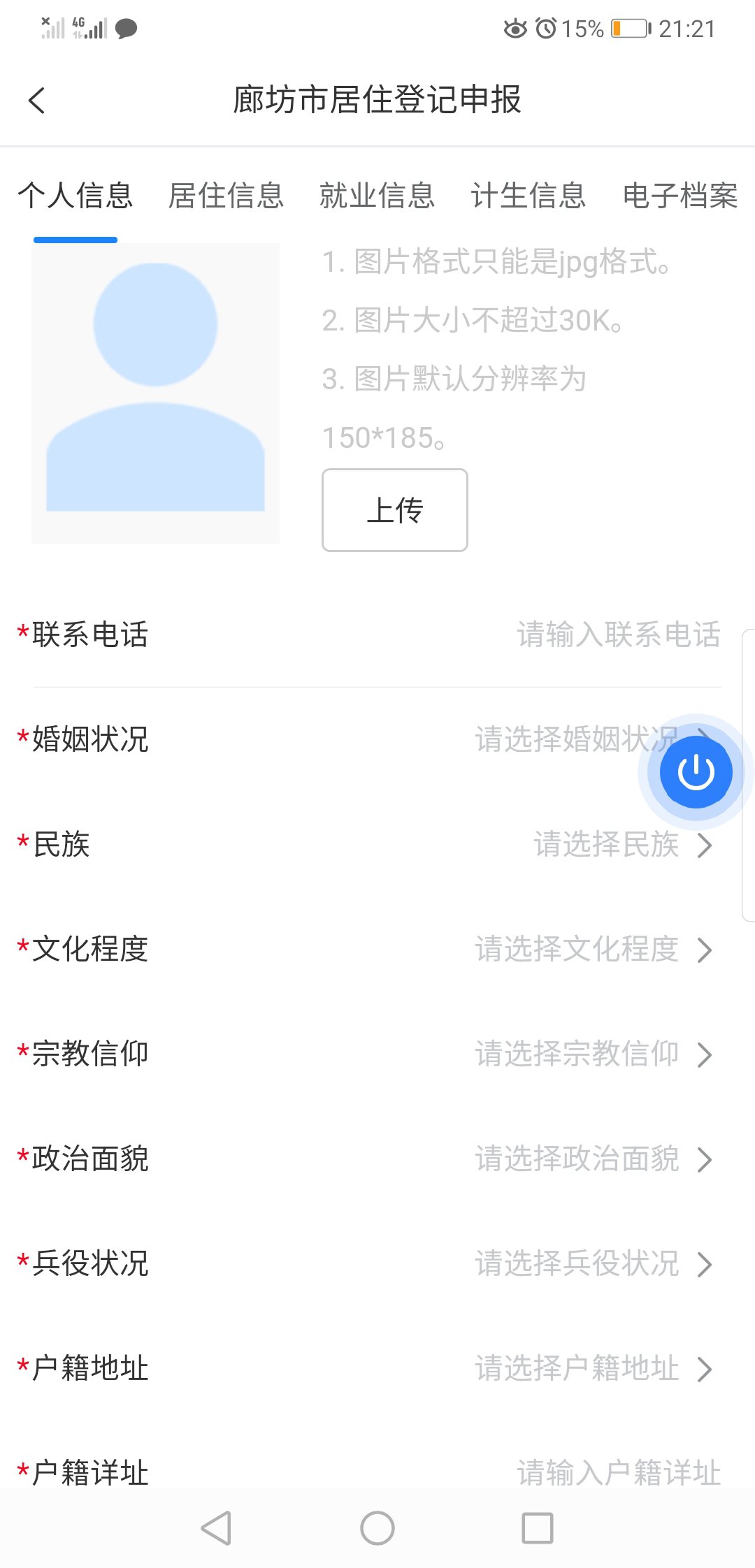This screenshot has width=755, height=1568.
Task: Open the 计生信息 tab
Action: (528, 196)
